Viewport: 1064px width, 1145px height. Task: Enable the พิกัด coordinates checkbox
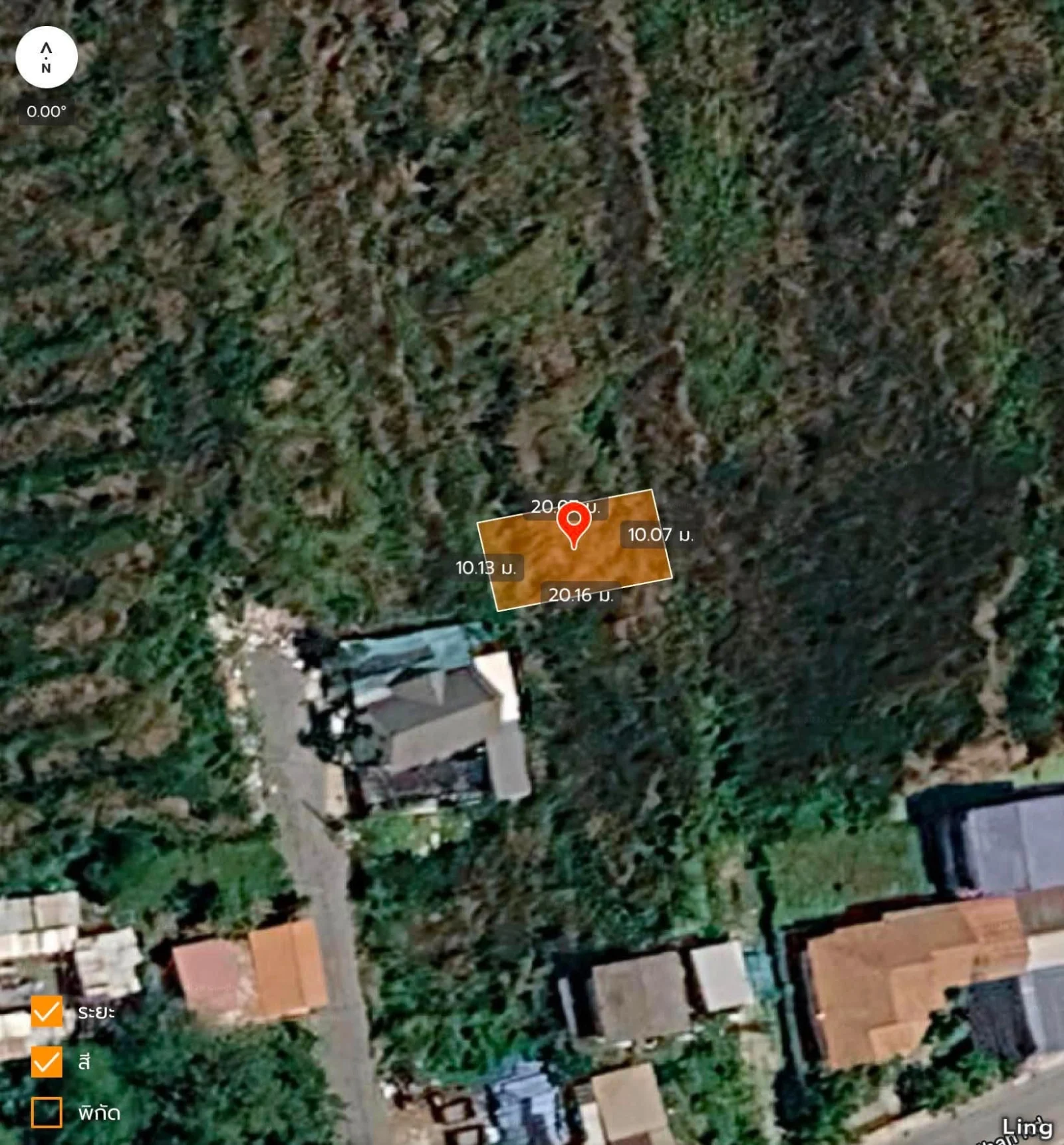point(47,1112)
